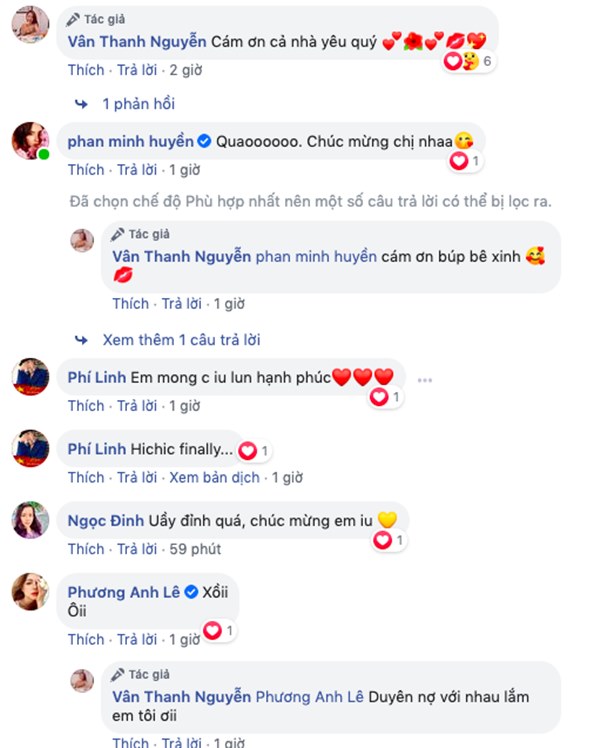Reply to phan minh huyền's comment
The height and width of the screenshot is (748, 600).
tap(136, 170)
